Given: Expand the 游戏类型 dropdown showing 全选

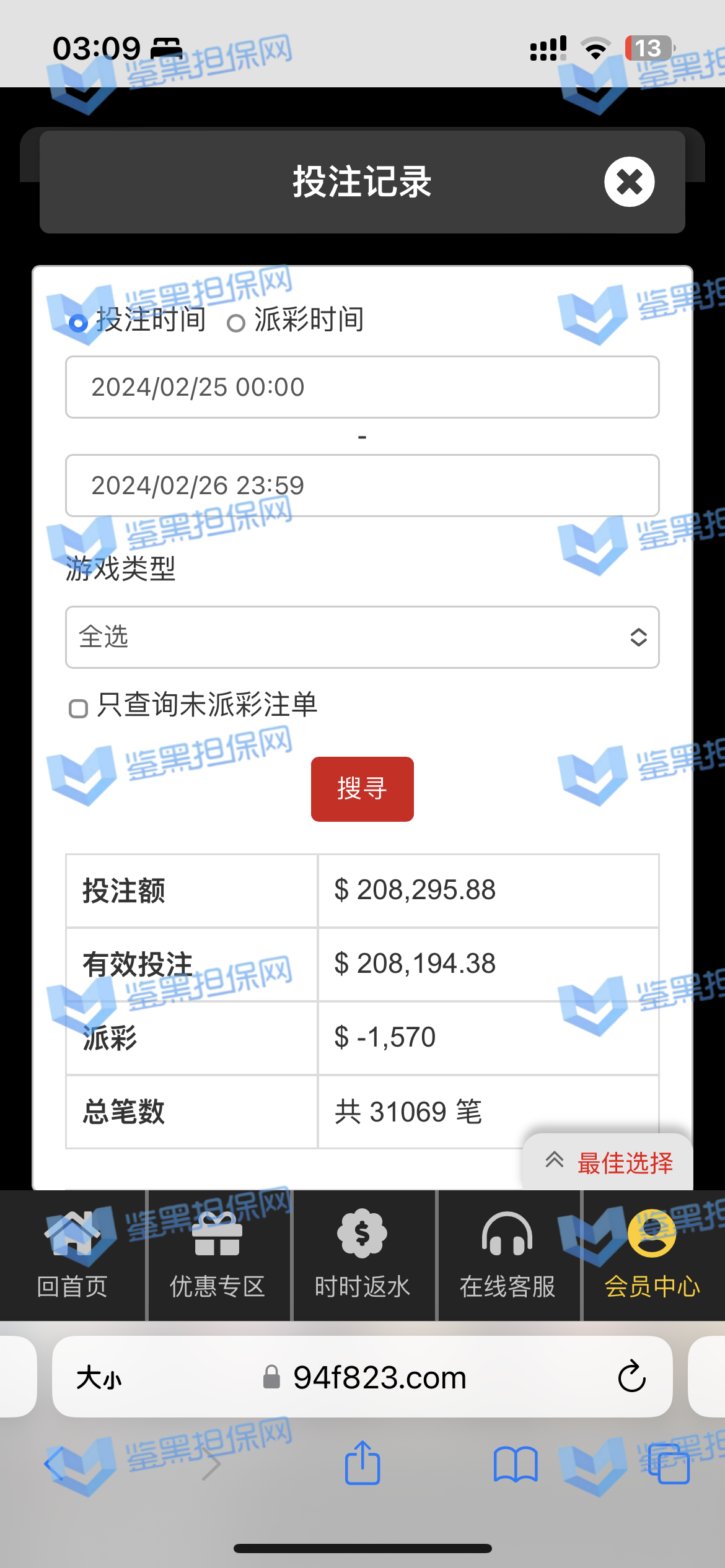Looking at the screenshot, I should click(362, 637).
